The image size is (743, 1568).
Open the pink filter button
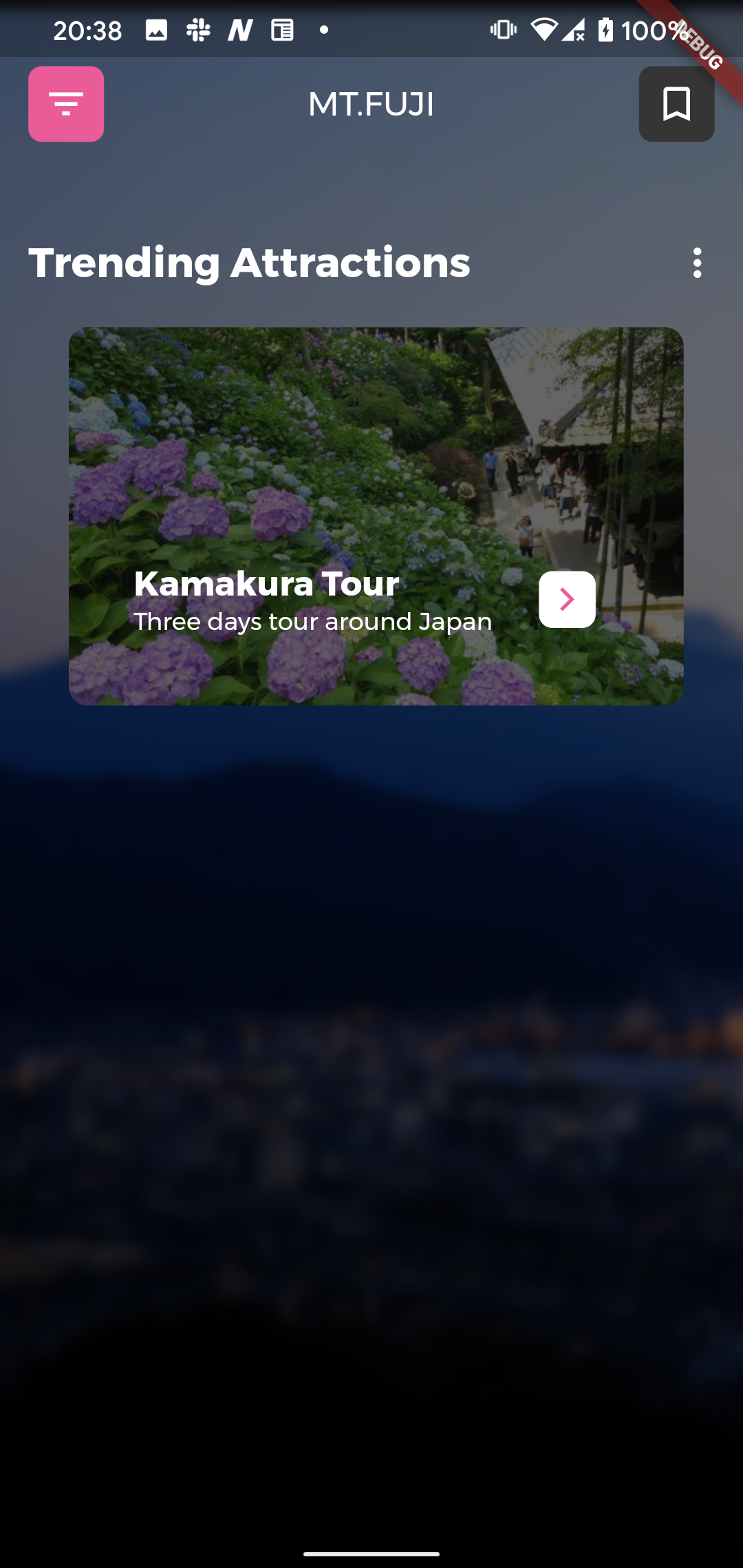point(66,104)
